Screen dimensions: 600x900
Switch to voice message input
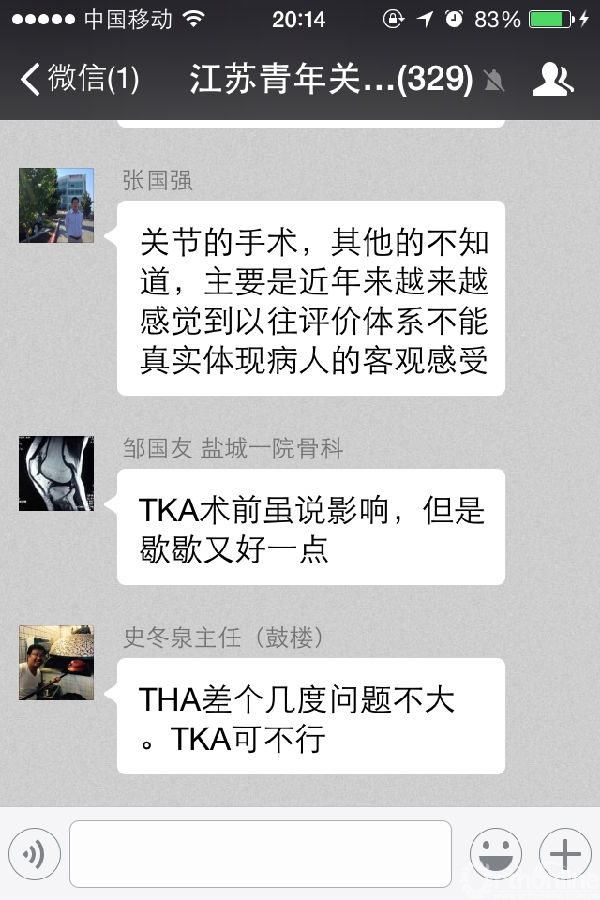point(35,854)
